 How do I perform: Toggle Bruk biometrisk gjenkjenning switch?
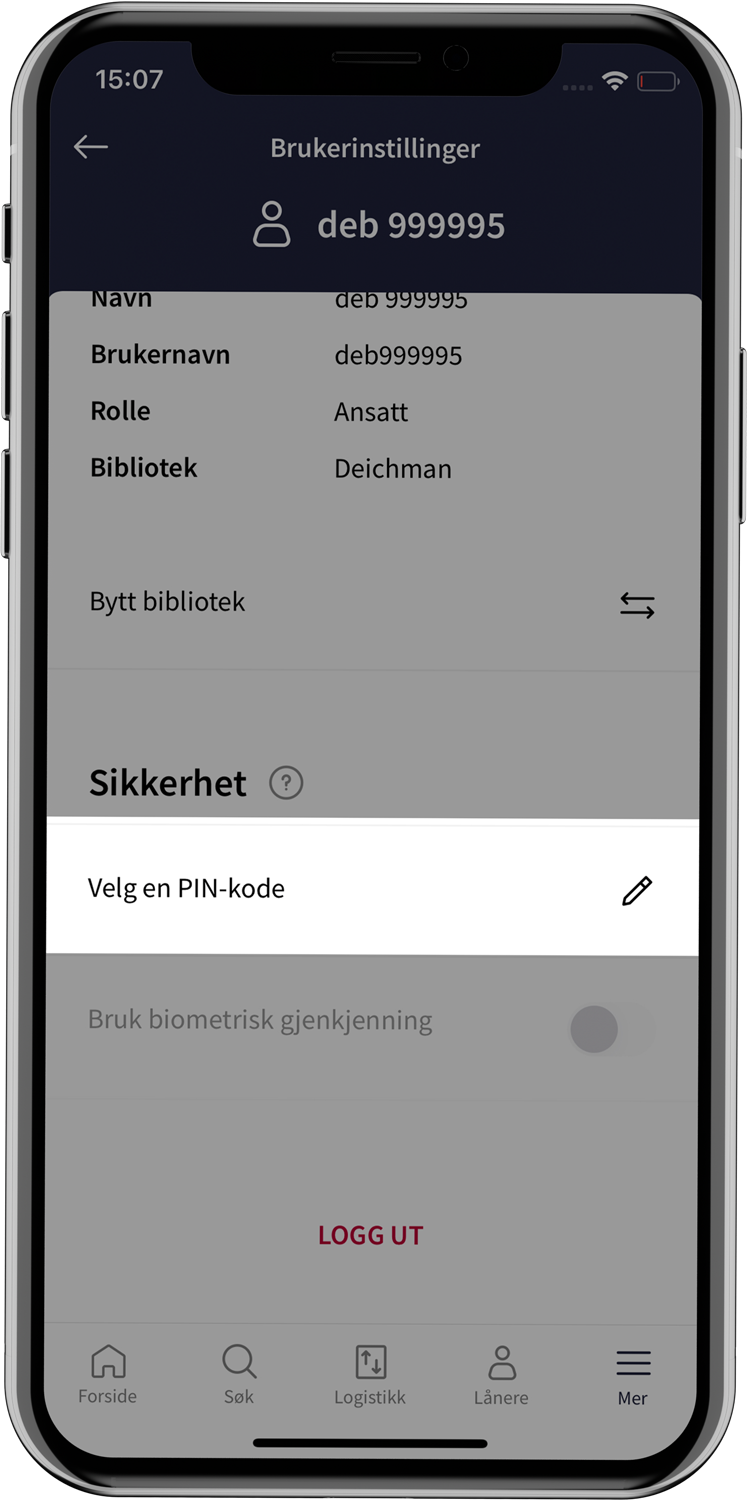(x=611, y=1028)
